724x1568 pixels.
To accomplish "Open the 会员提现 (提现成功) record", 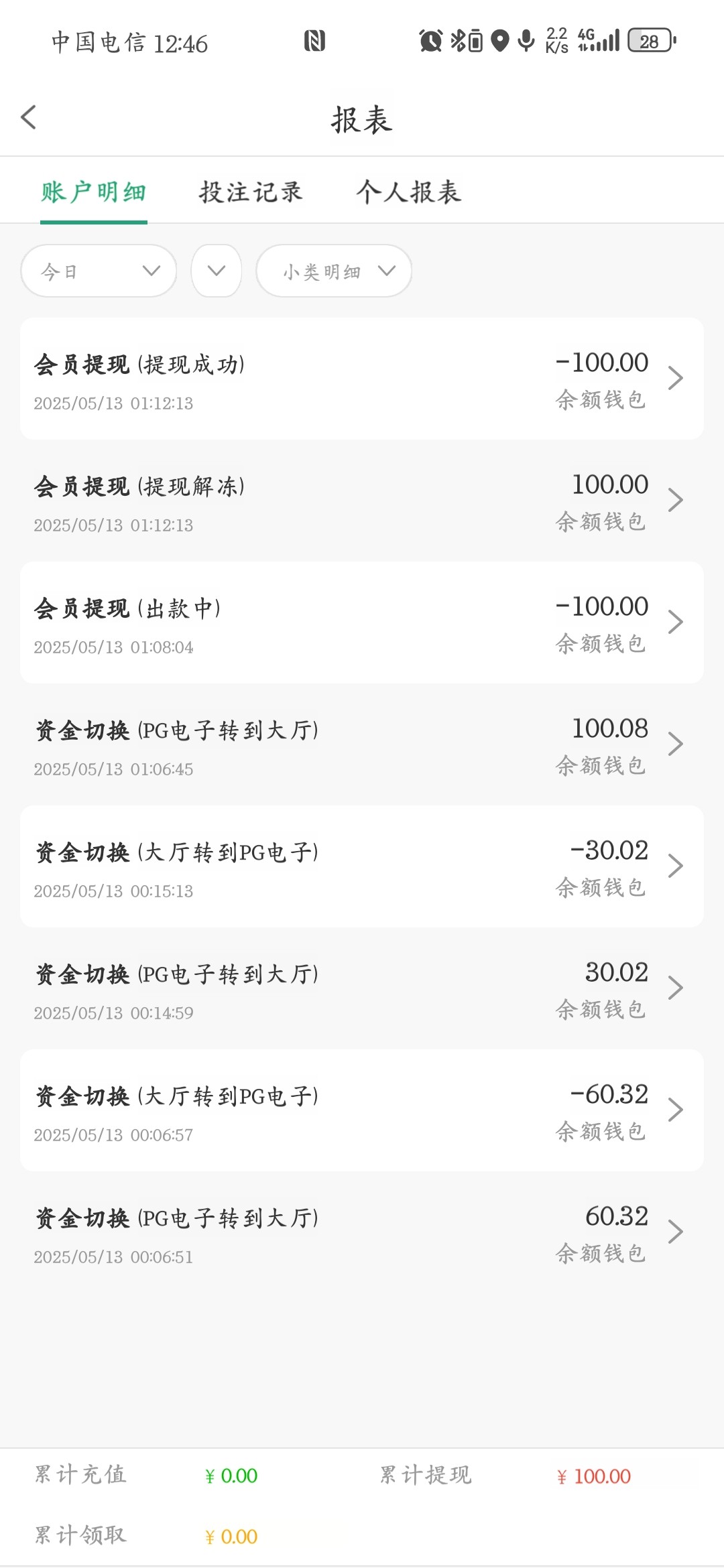I will click(362, 379).
